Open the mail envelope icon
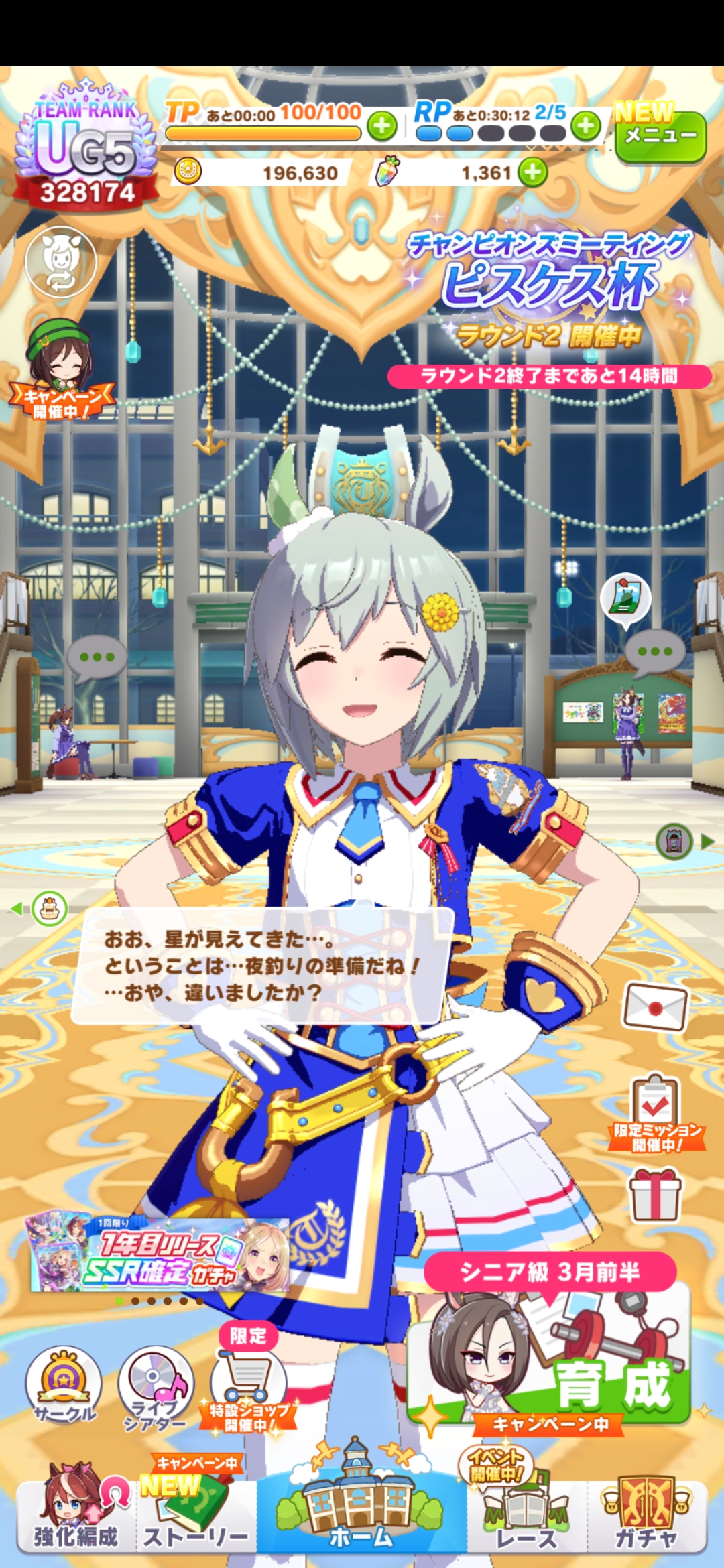Screen dimensions: 724x1568 [655, 1007]
